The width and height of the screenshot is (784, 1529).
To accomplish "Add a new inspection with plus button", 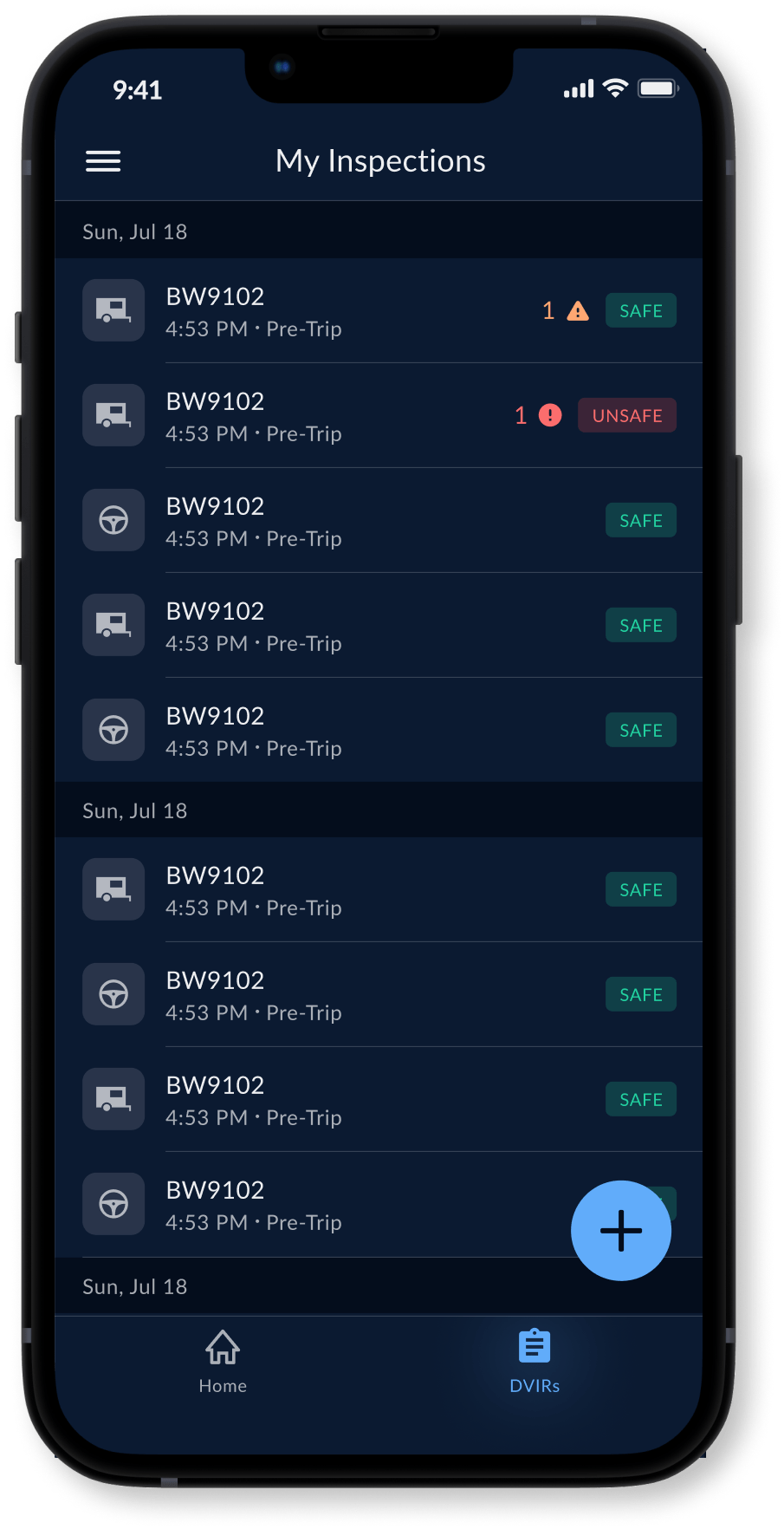I will pos(620,1230).
